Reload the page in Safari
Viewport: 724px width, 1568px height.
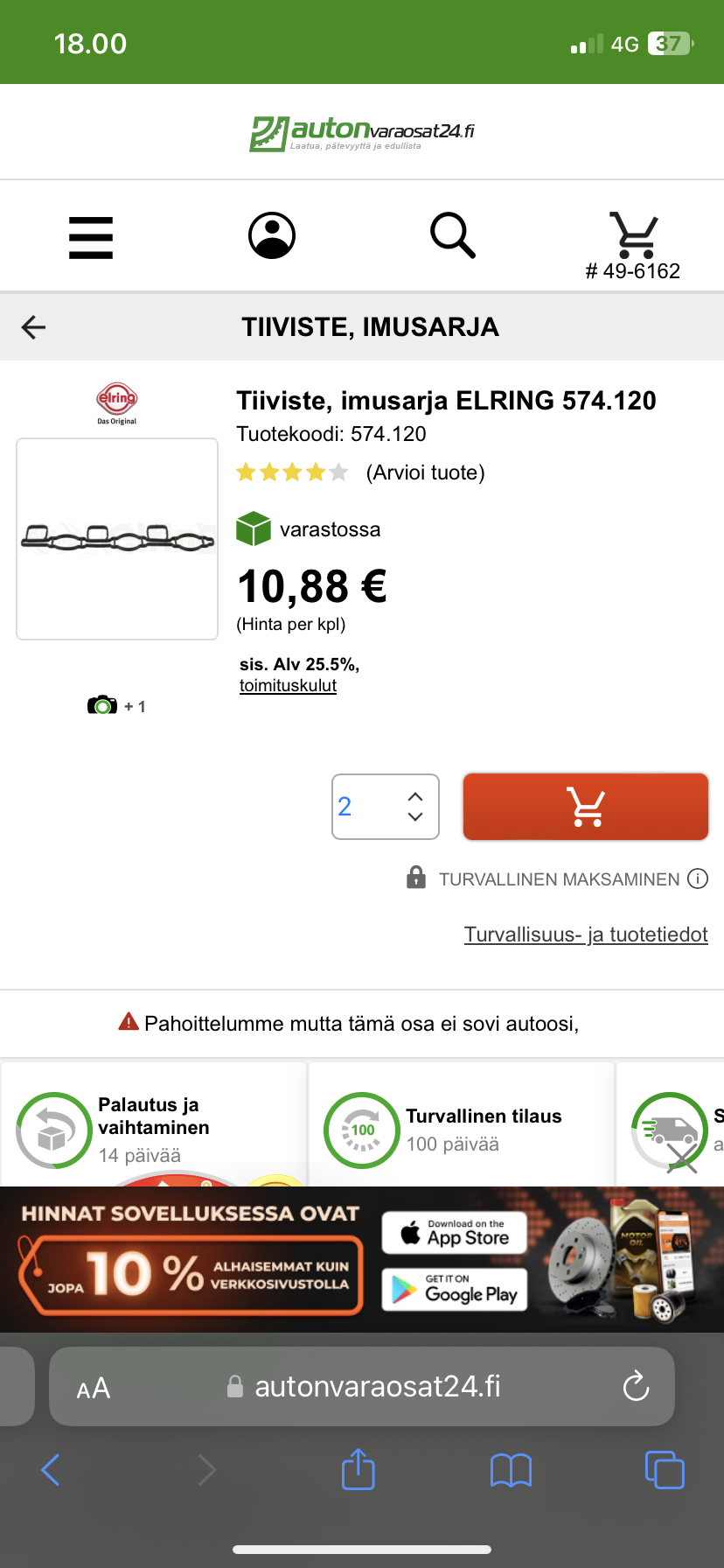coord(636,1386)
